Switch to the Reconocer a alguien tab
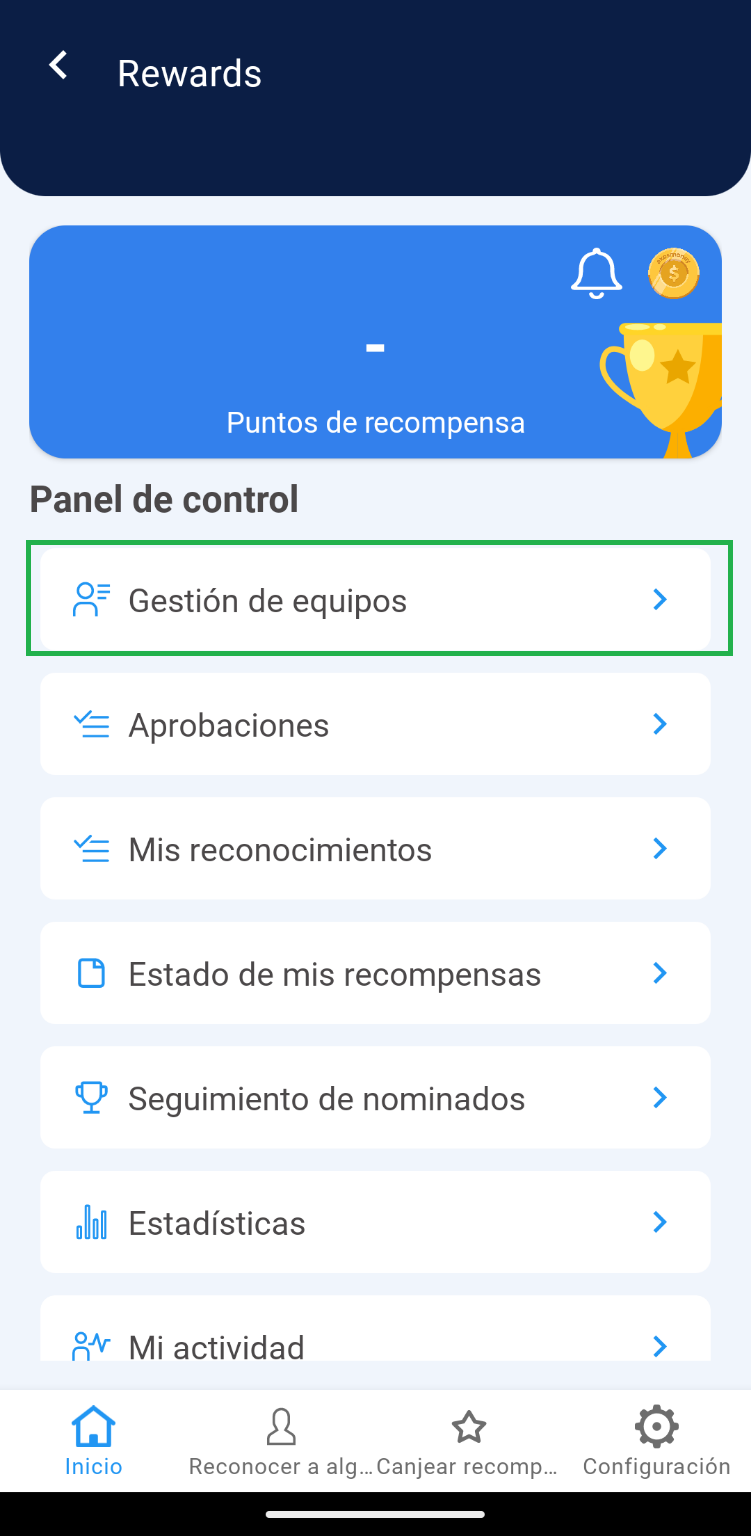 pos(281,1442)
